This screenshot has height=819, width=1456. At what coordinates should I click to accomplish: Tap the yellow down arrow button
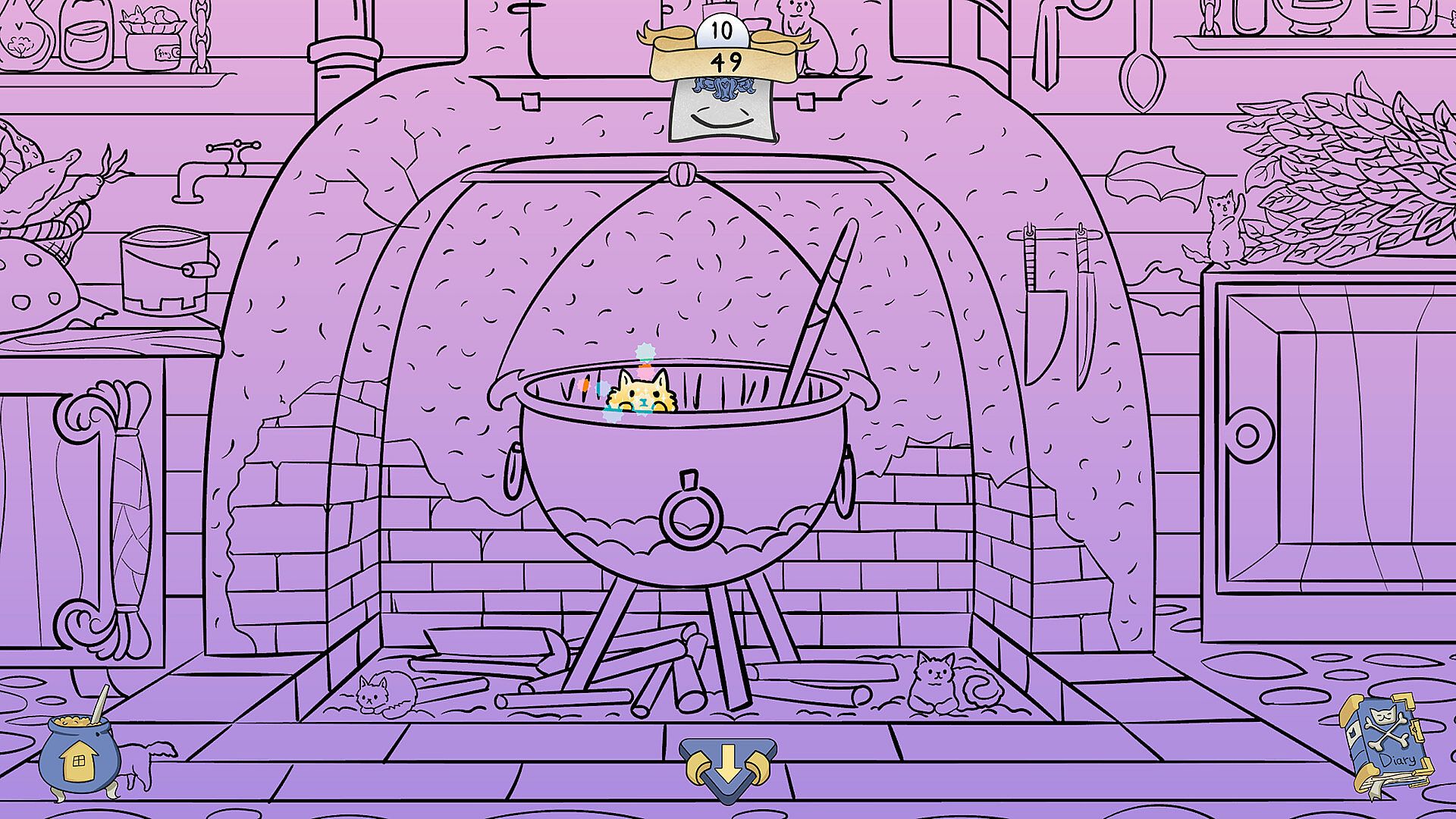click(728, 767)
